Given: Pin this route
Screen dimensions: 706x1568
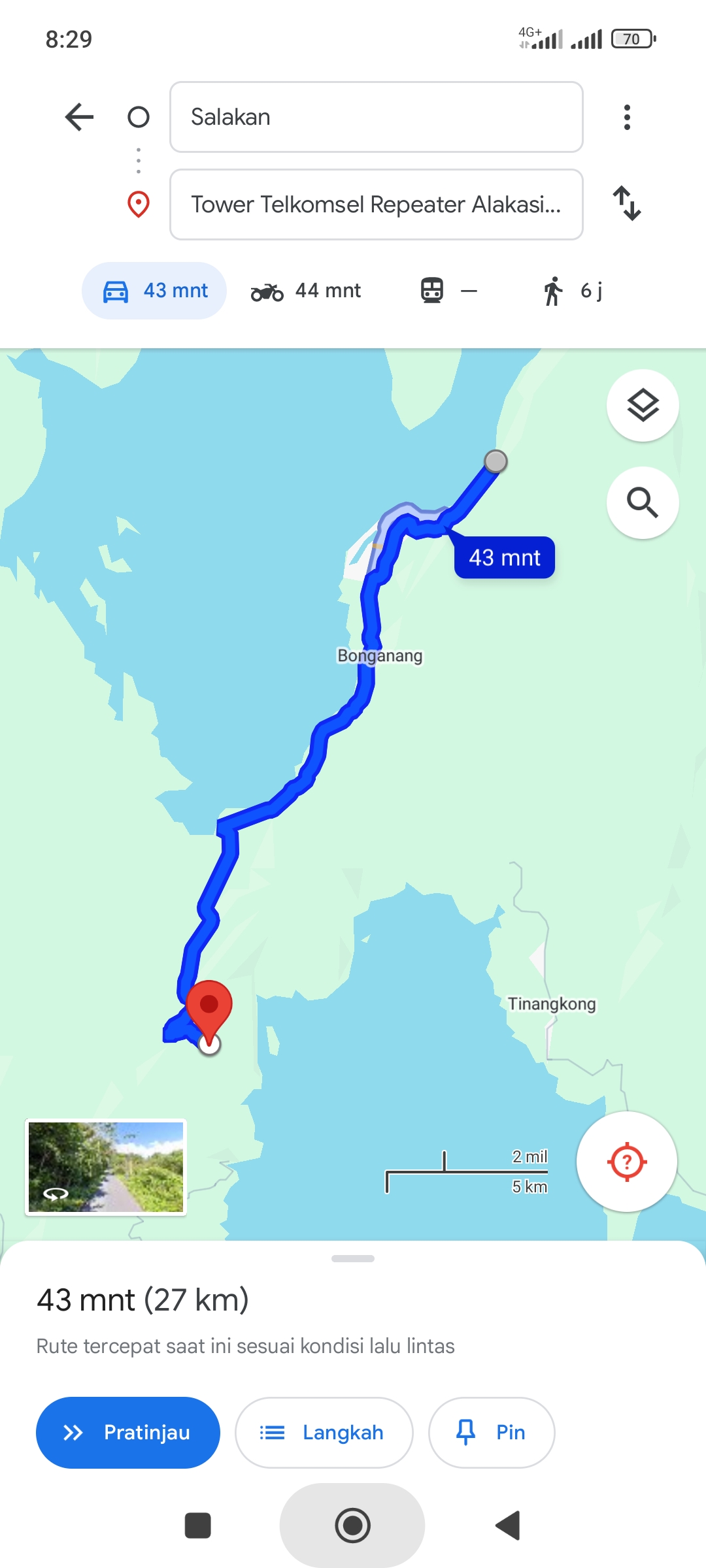Looking at the screenshot, I should click(x=492, y=1433).
